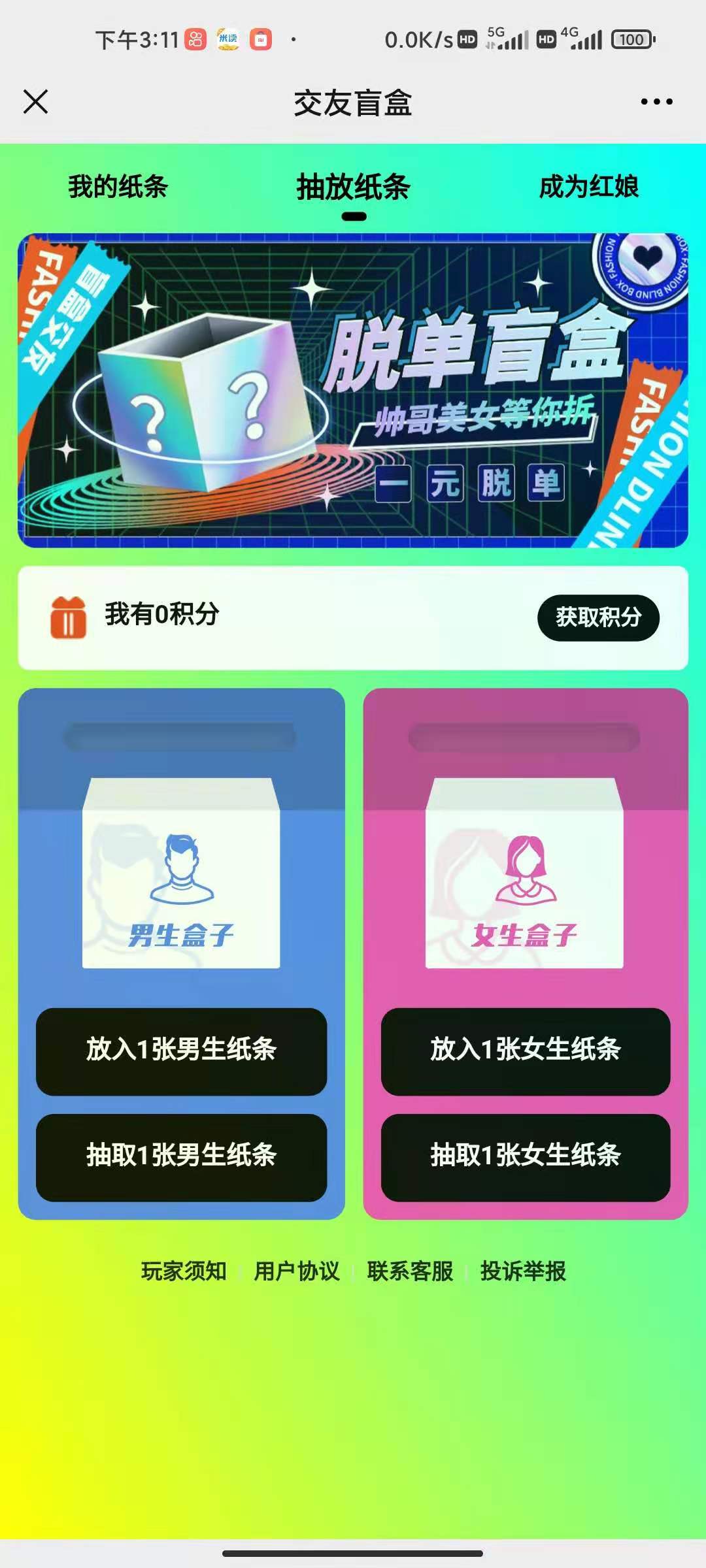
Task: Switch to the 成为红娘 tab
Action: pos(590,187)
